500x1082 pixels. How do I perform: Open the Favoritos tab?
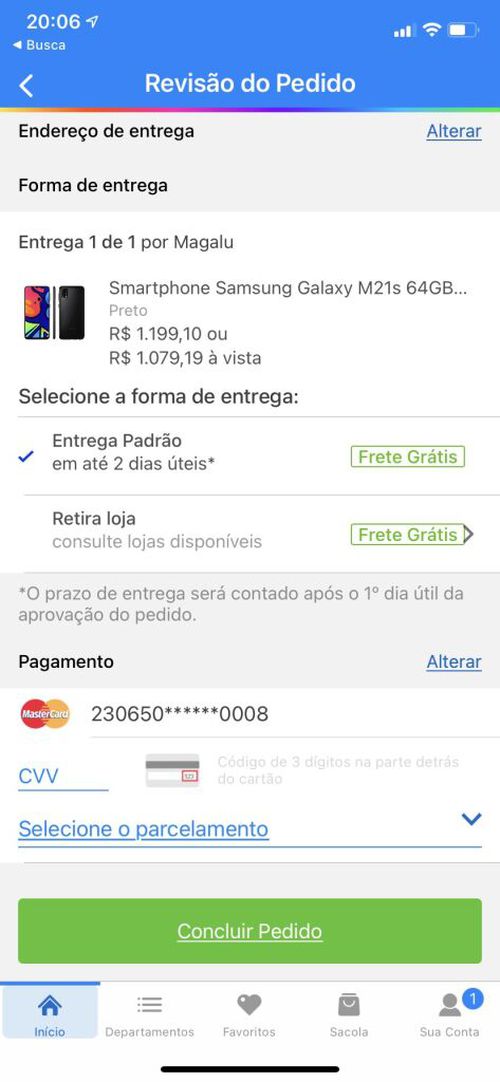pyautogui.click(x=249, y=1014)
